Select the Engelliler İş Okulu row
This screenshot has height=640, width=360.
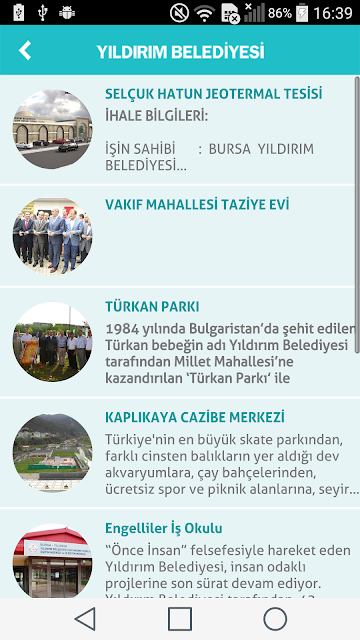(178, 553)
